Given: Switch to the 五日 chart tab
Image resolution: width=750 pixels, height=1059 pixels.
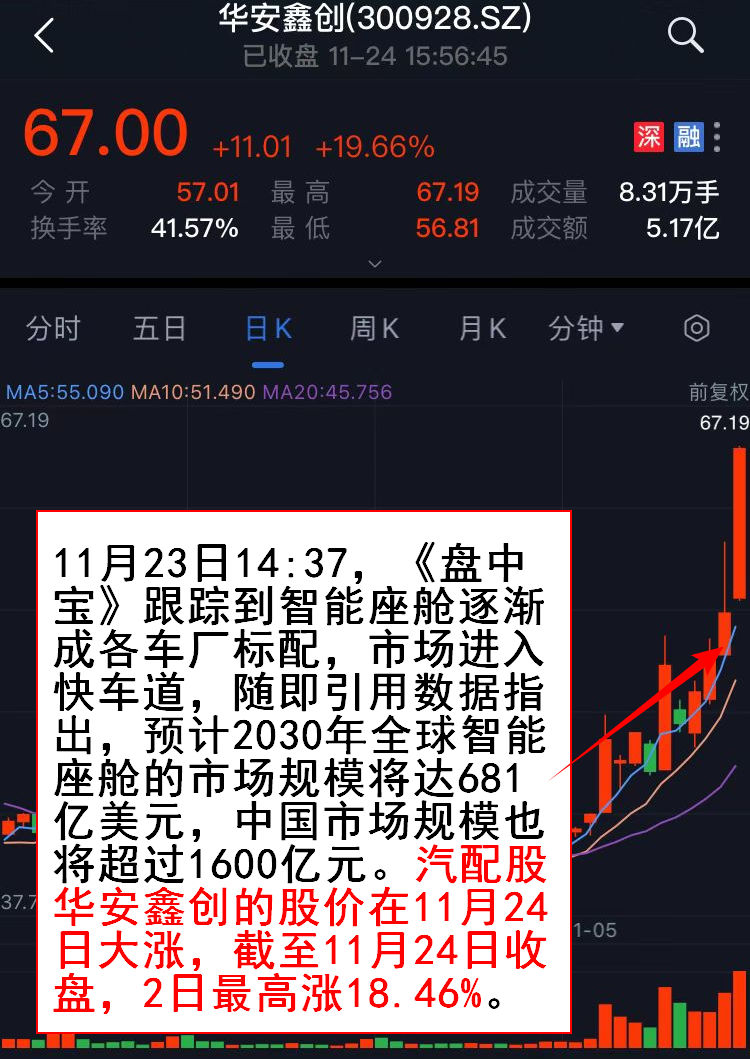Looking at the screenshot, I should click(x=160, y=328).
